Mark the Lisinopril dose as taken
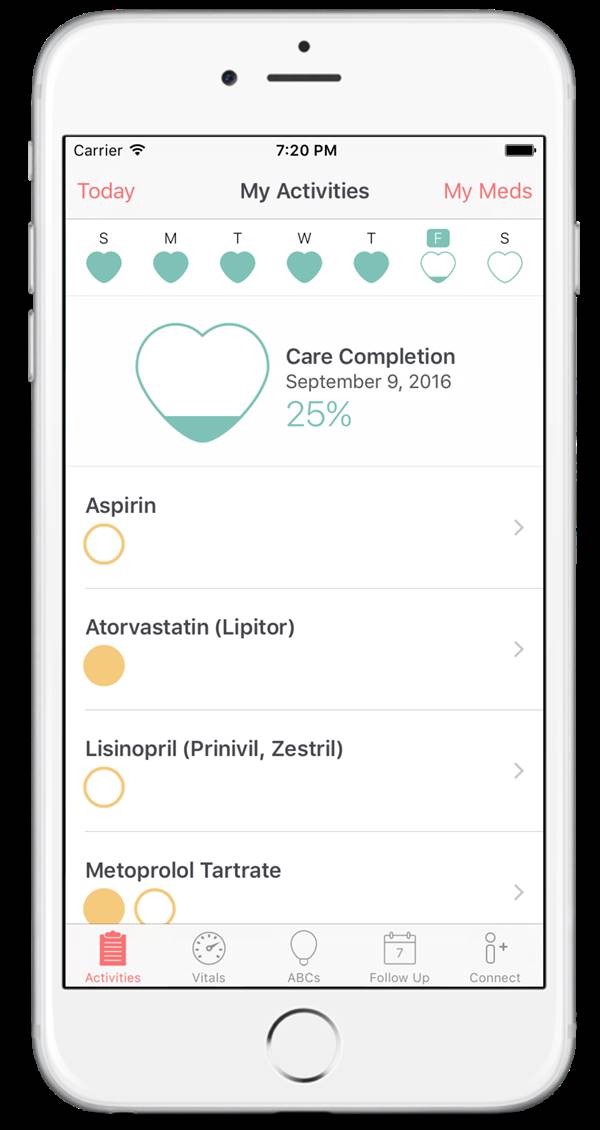 coord(104,787)
